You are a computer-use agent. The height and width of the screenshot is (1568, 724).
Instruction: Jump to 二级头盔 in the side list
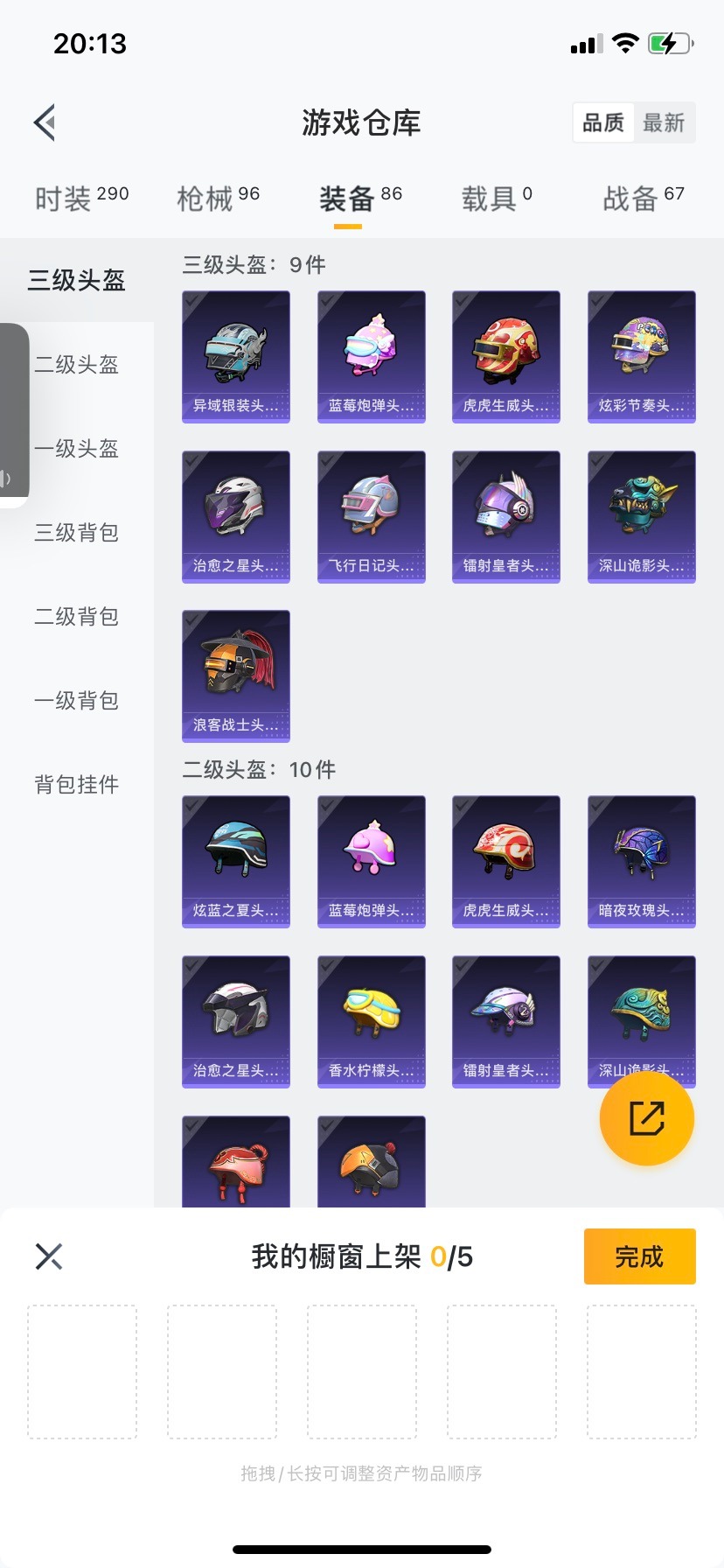pyautogui.click(x=77, y=365)
